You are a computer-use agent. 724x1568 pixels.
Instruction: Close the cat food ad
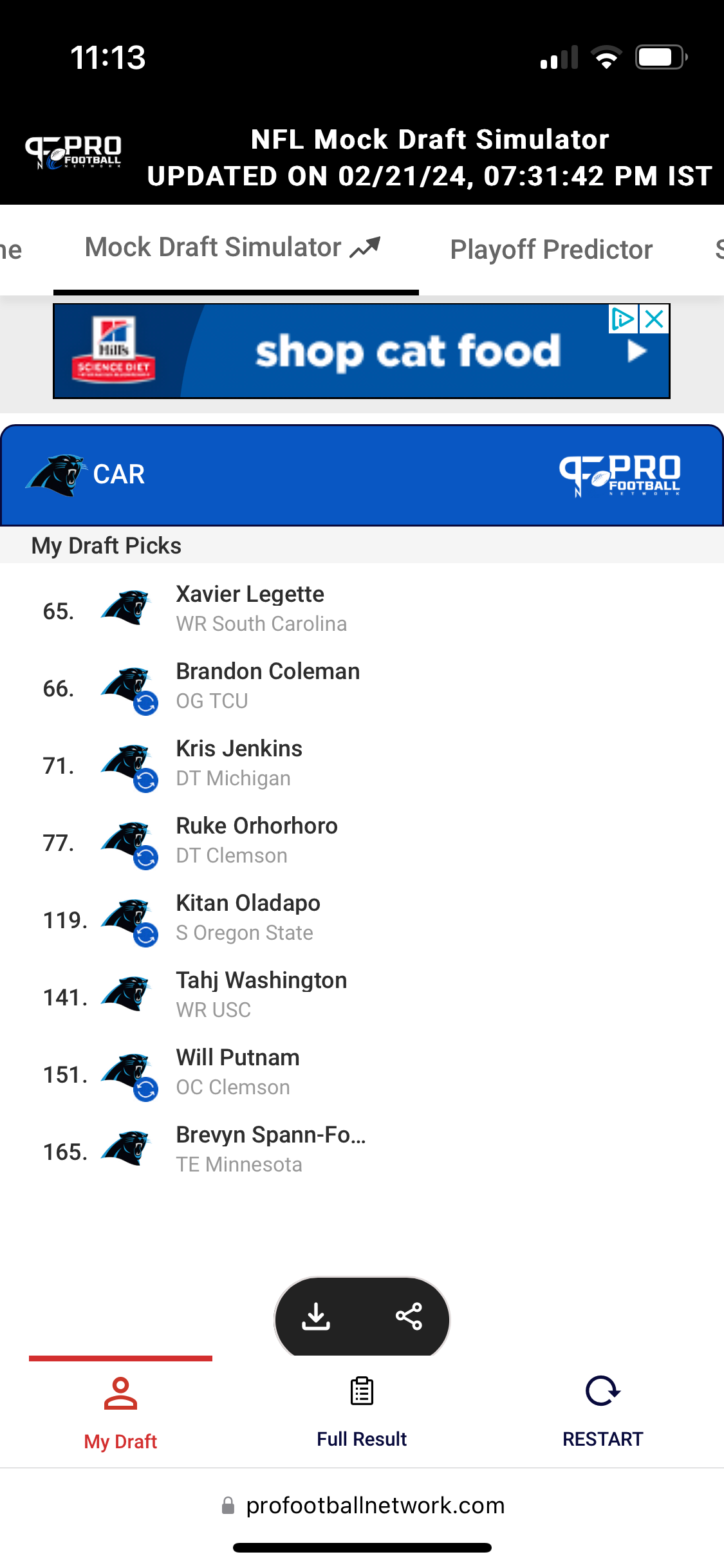(x=654, y=319)
